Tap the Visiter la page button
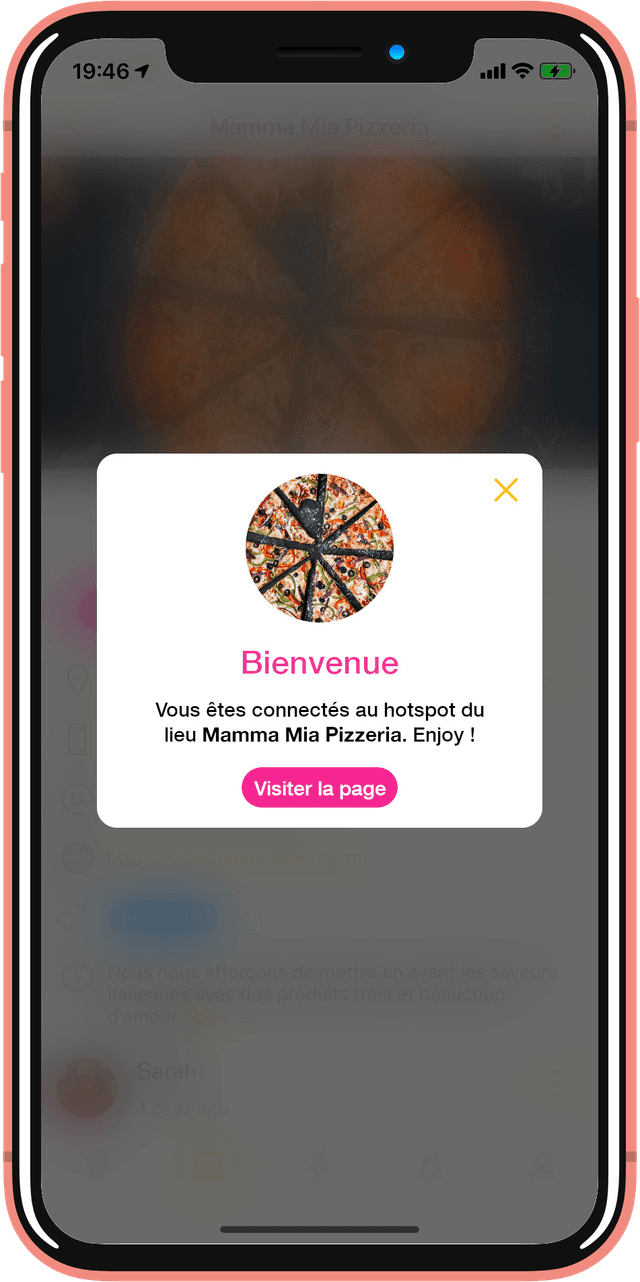 click(x=319, y=788)
